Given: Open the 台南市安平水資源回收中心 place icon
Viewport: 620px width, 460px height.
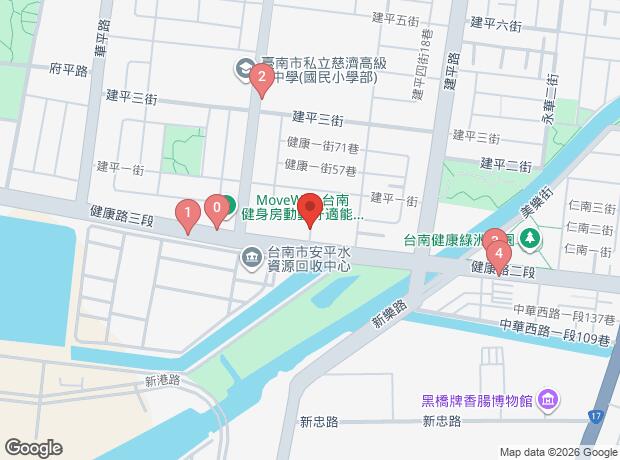Looking at the screenshot, I should click(x=250, y=260).
